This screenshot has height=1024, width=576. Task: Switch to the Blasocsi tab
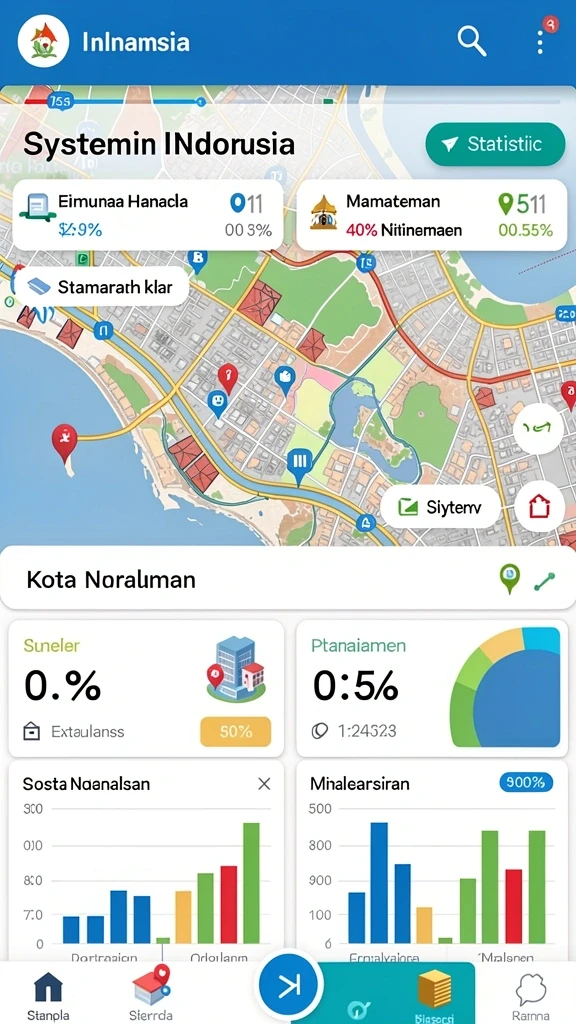[x=434, y=995]
